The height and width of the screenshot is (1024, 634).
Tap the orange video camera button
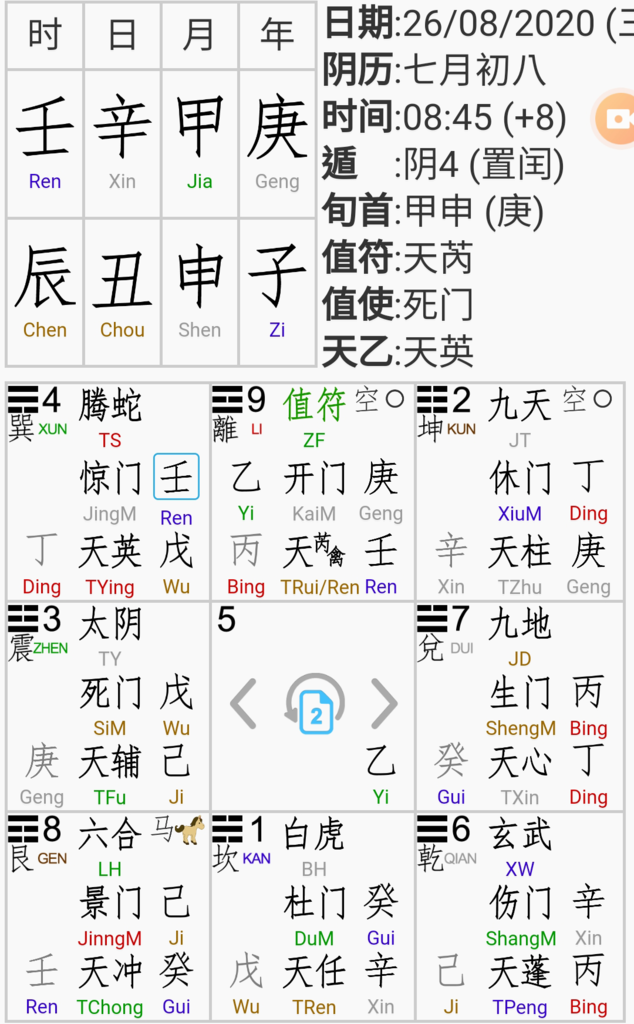pos(614,119)
